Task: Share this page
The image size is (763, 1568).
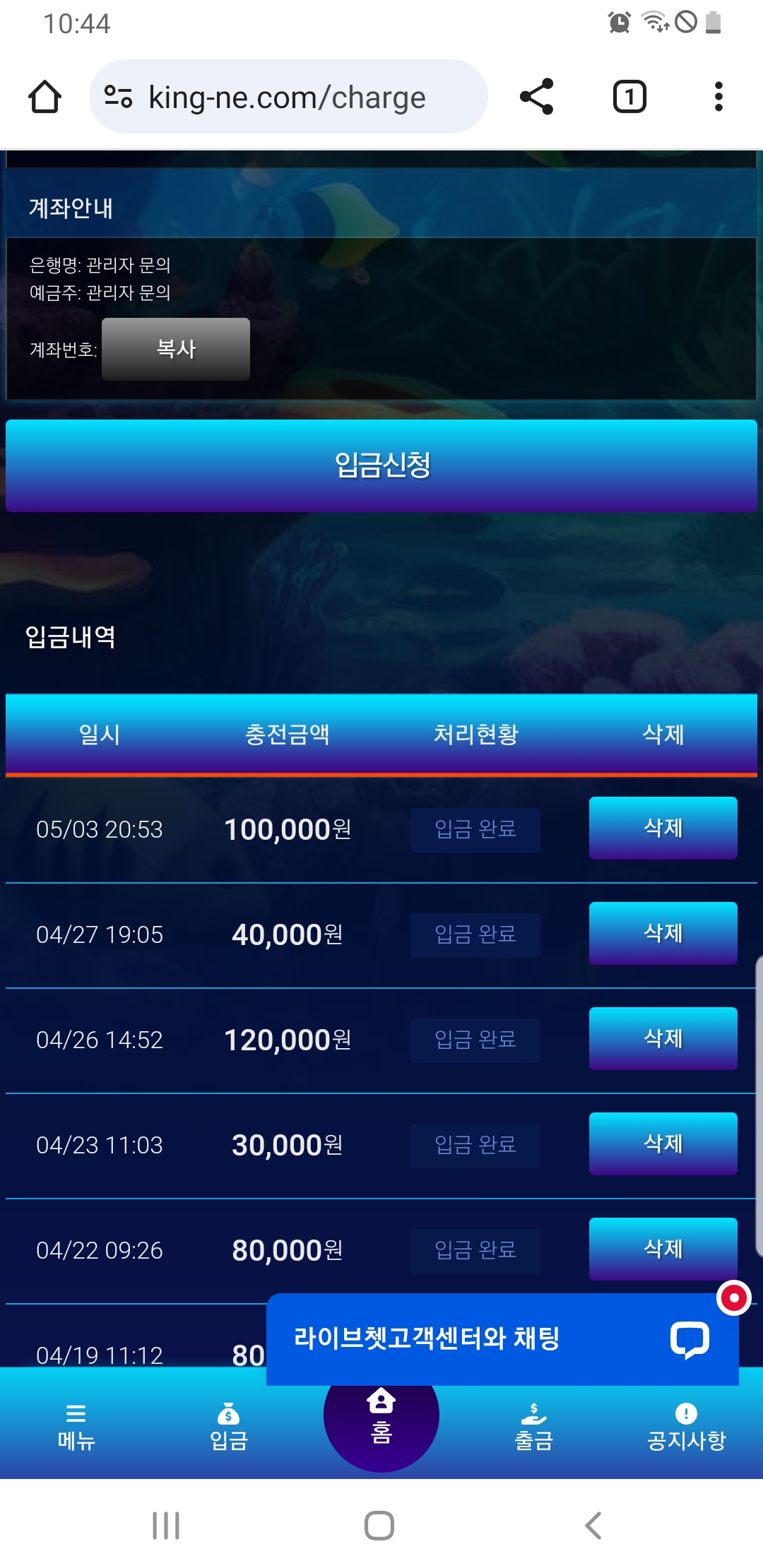Action: coord(536,97)
